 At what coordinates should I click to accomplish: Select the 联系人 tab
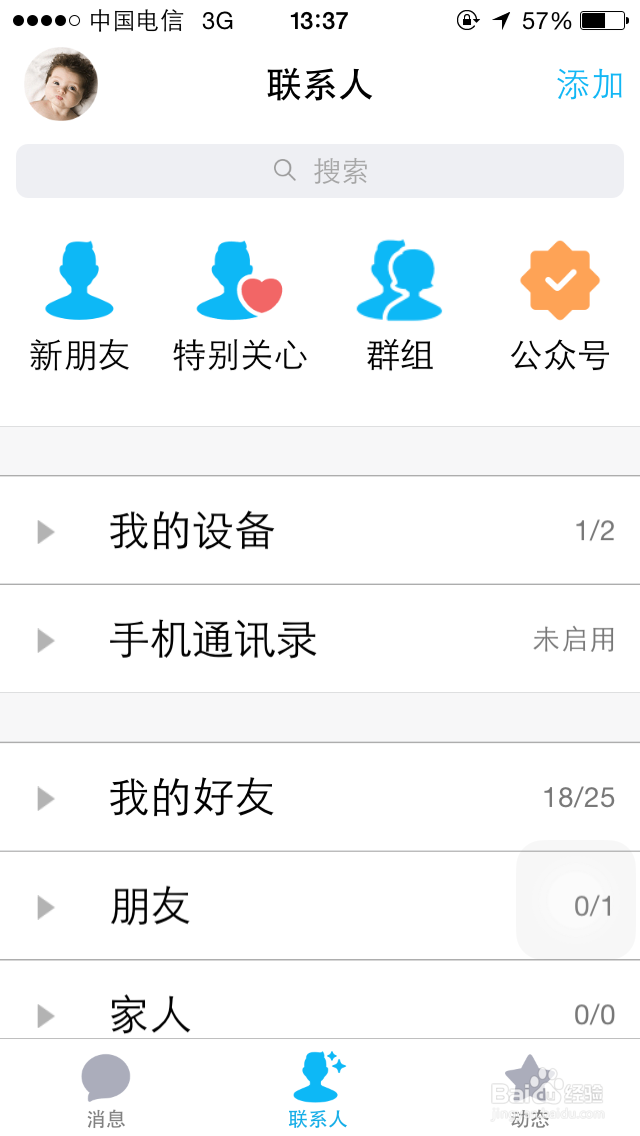[x=319, y=1090]
